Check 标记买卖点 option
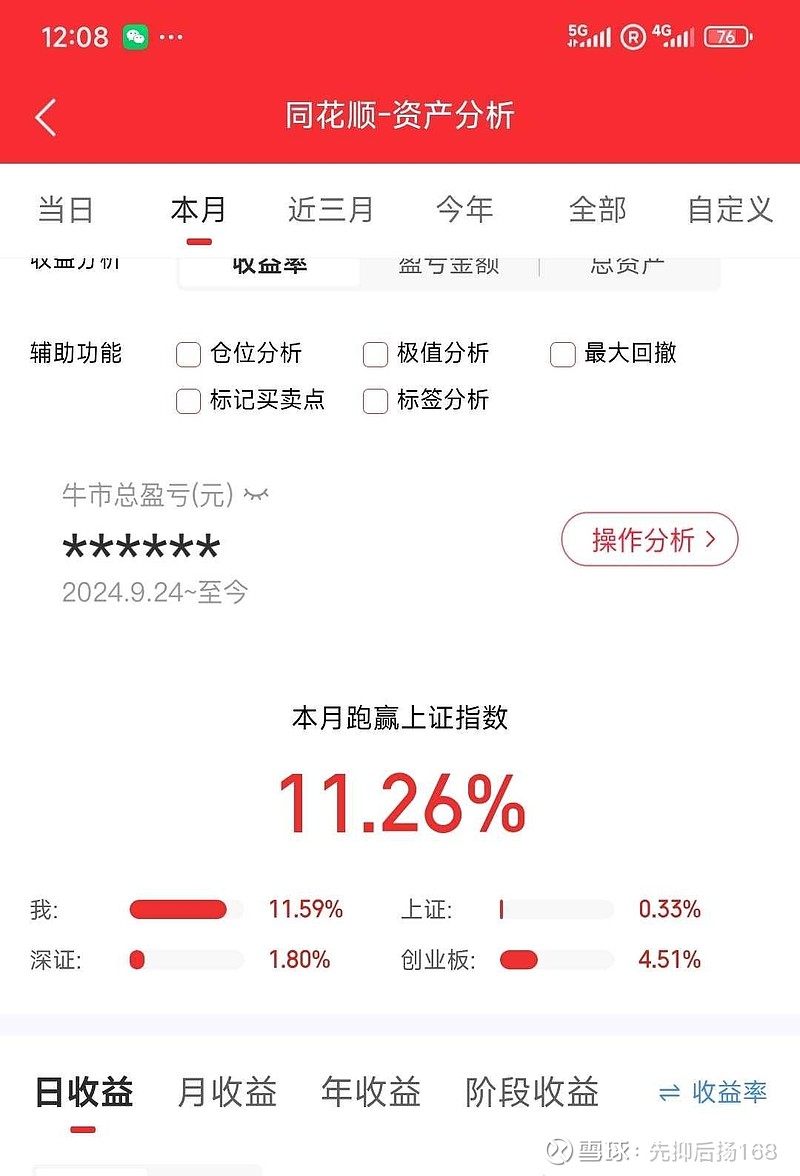800x1176 pixels. (x=187, y=401)
